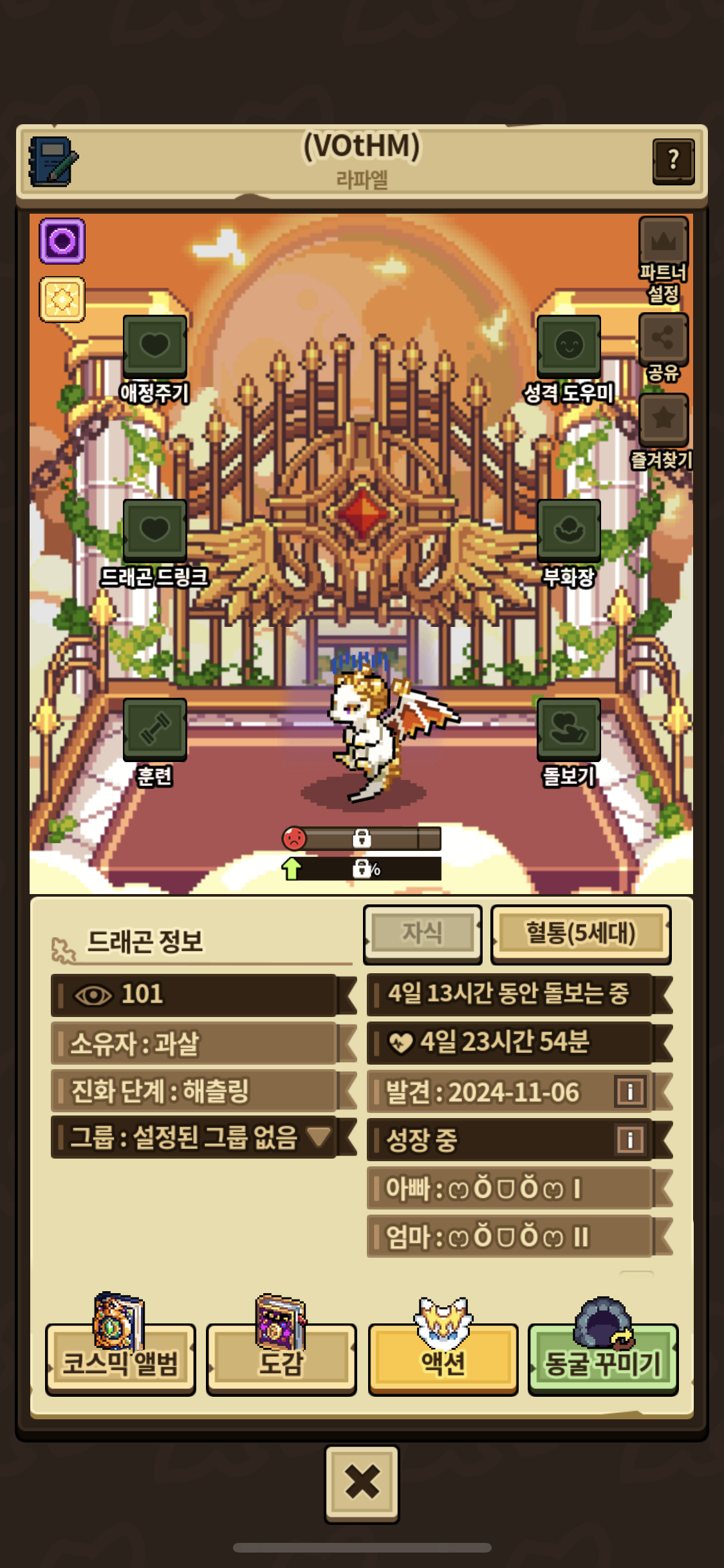
Task: Open the notebook edit icon
Action: [x=53, y=162]
